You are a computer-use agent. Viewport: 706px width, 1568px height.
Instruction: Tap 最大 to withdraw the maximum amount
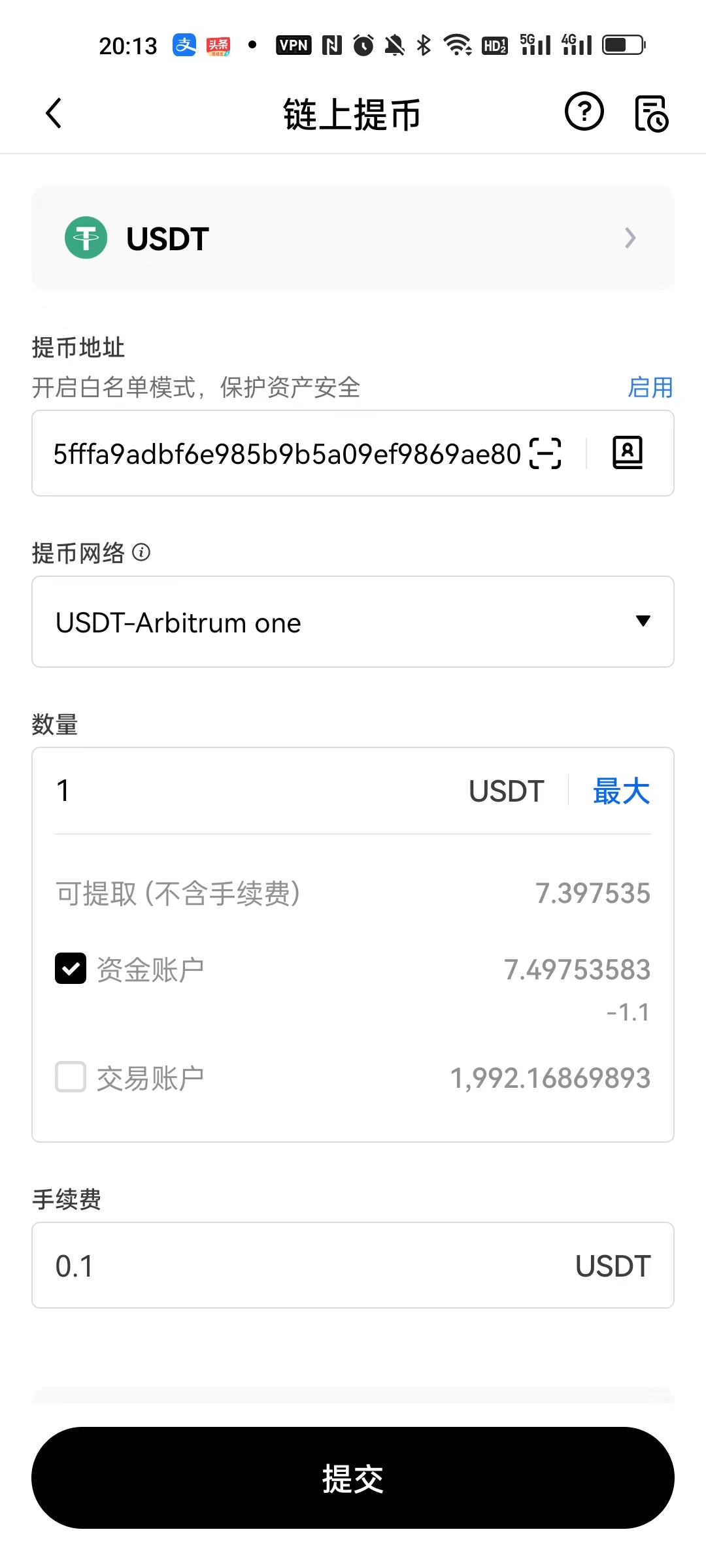[621, 791]
